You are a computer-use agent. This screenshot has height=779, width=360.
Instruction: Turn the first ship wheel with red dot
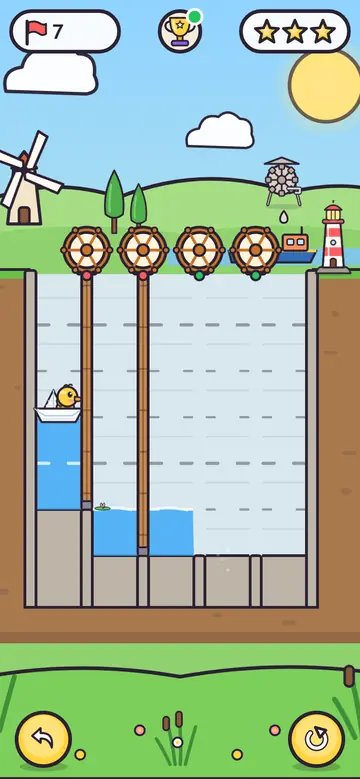pyautogui.click(x=86, y=250)
